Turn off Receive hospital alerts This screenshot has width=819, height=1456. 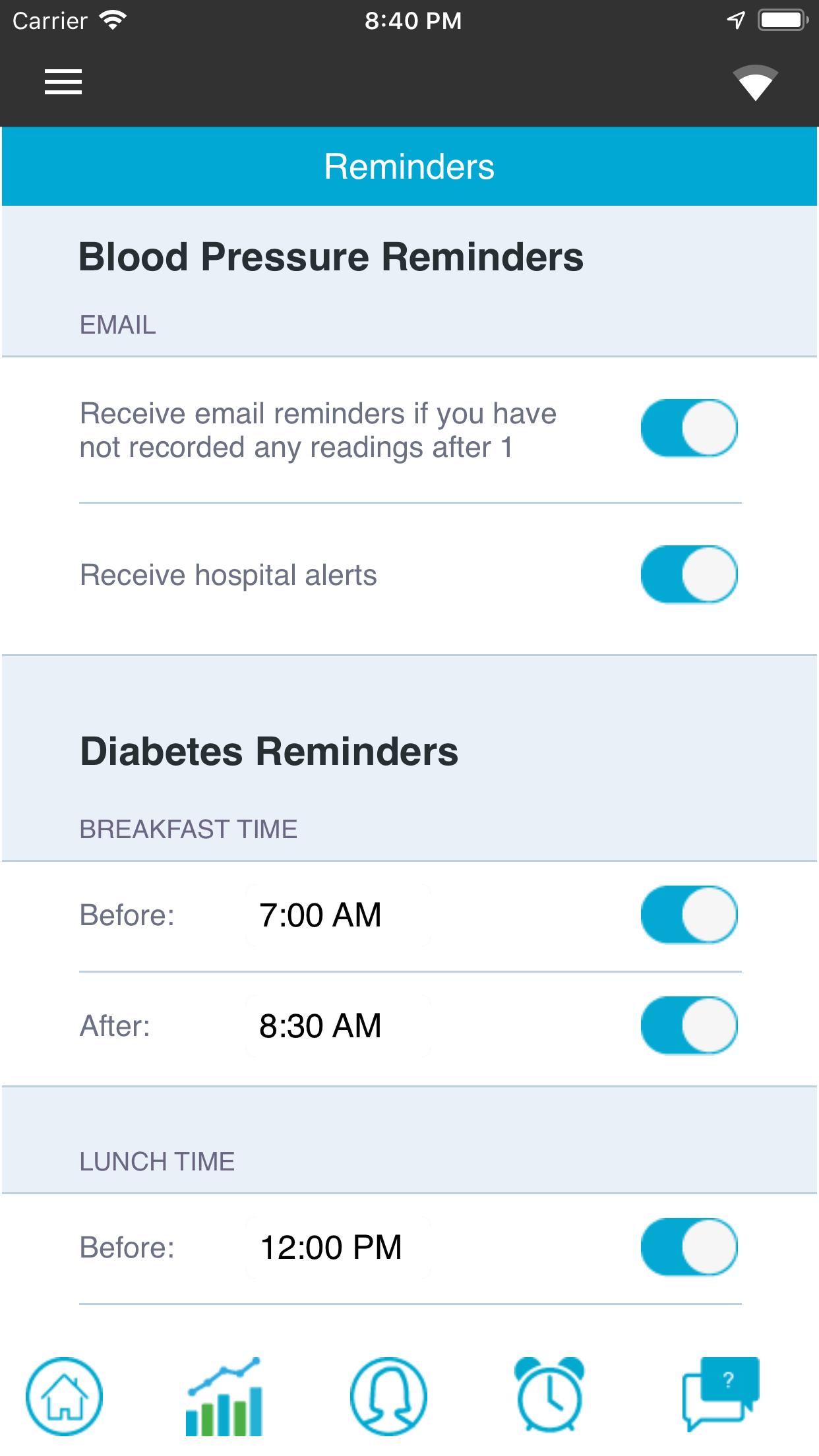pos(689,574)
